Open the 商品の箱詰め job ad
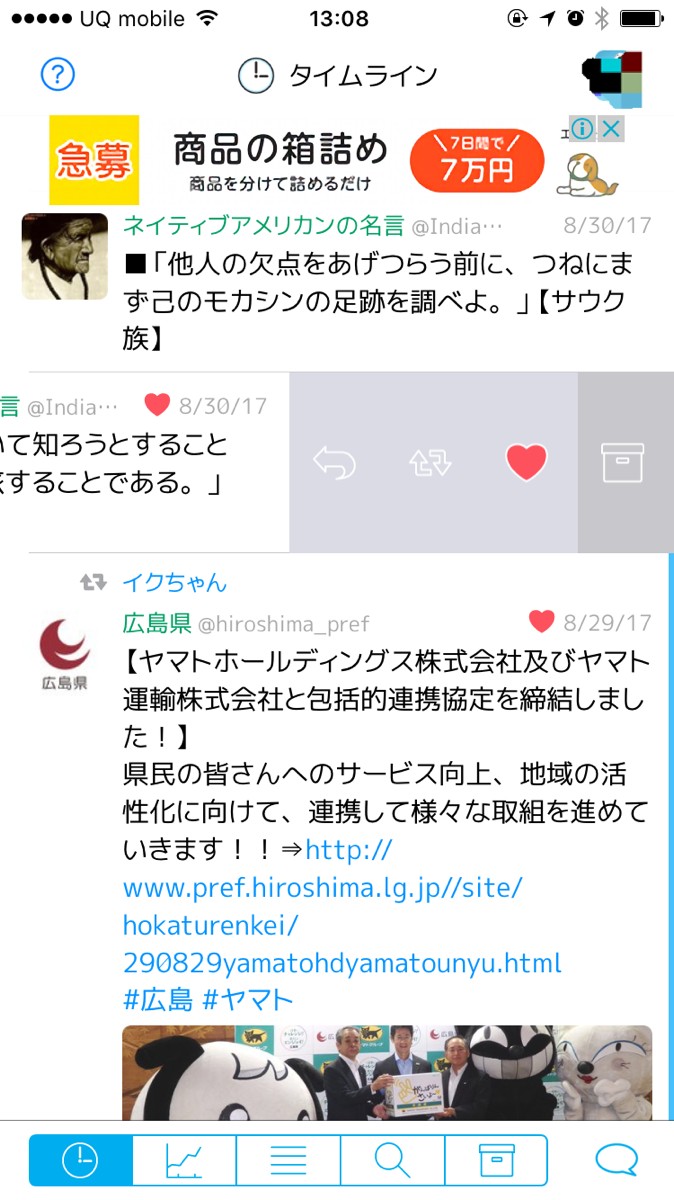 pyautogui.click(x=300, y=160)
